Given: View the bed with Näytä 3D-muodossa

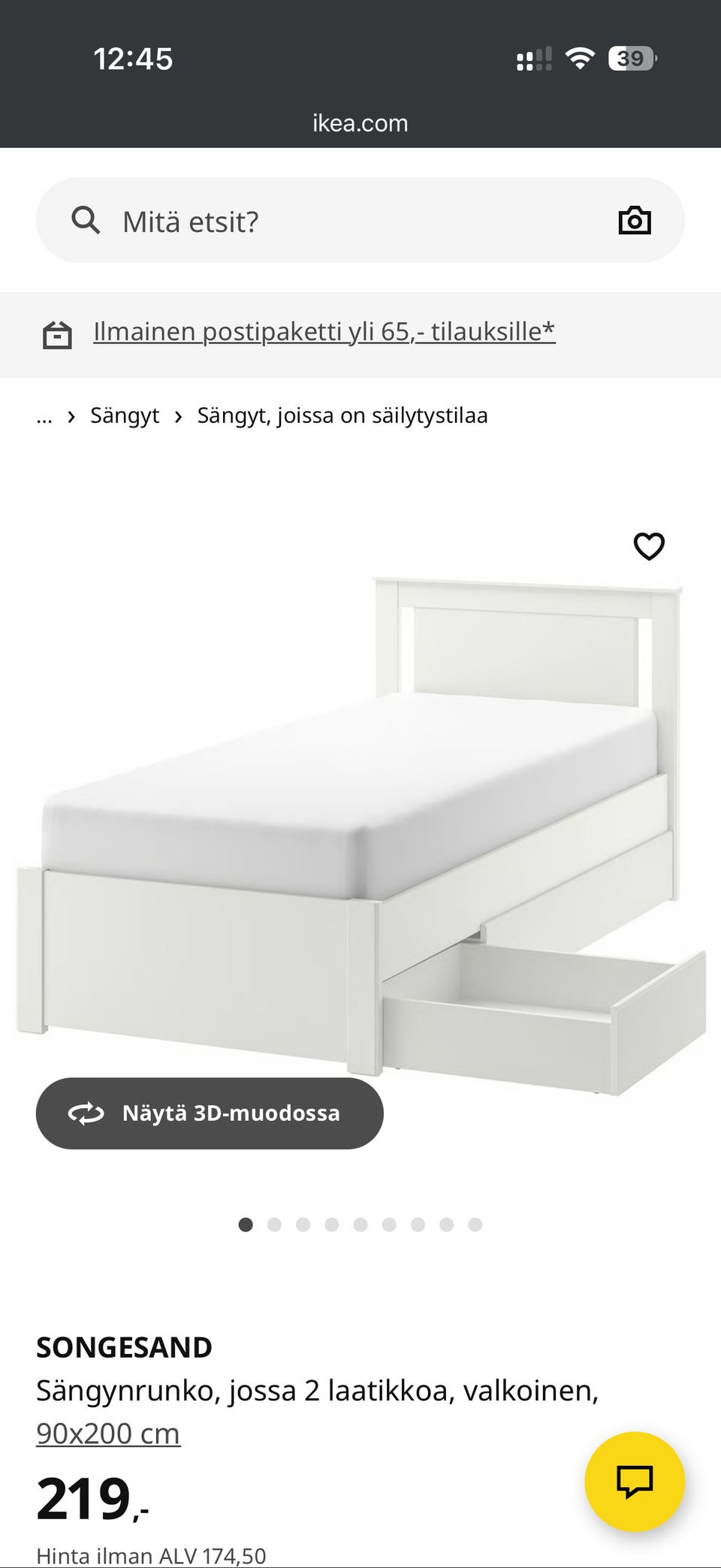Looking at the screenshot, I should point(210,1113).
